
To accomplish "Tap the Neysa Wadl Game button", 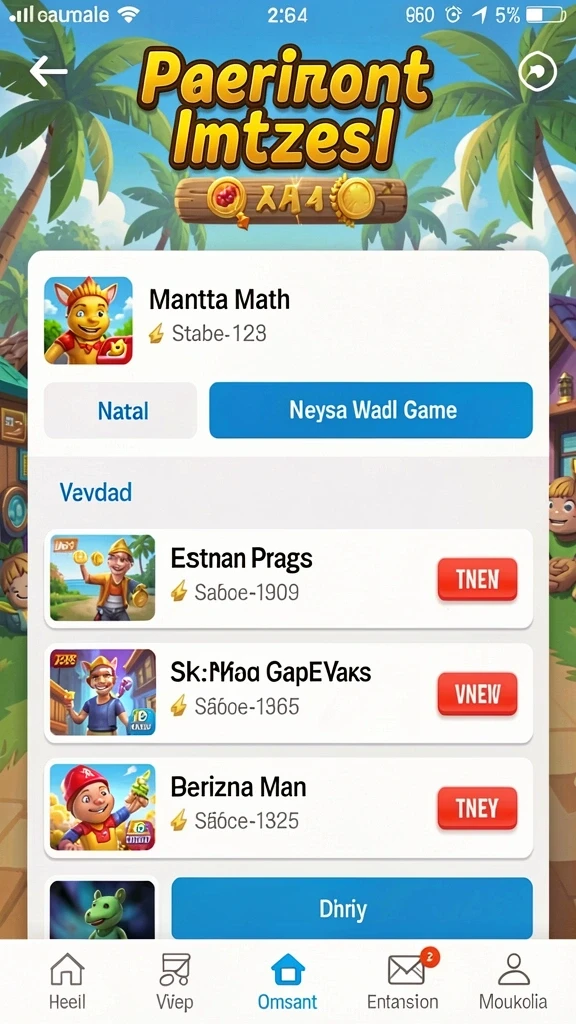I will (x=371, y=410).
